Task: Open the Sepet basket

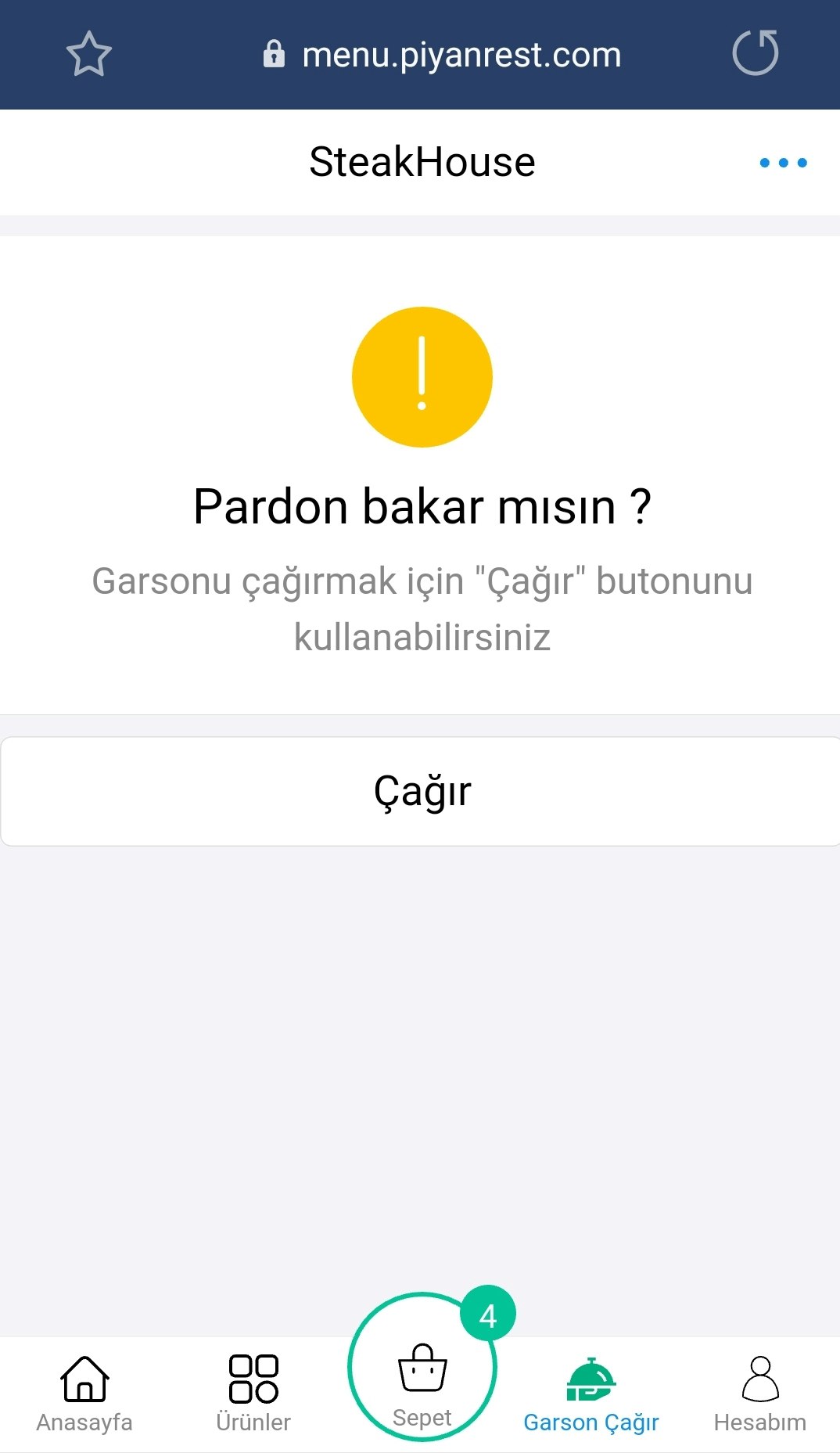Action: point(422,1377)
